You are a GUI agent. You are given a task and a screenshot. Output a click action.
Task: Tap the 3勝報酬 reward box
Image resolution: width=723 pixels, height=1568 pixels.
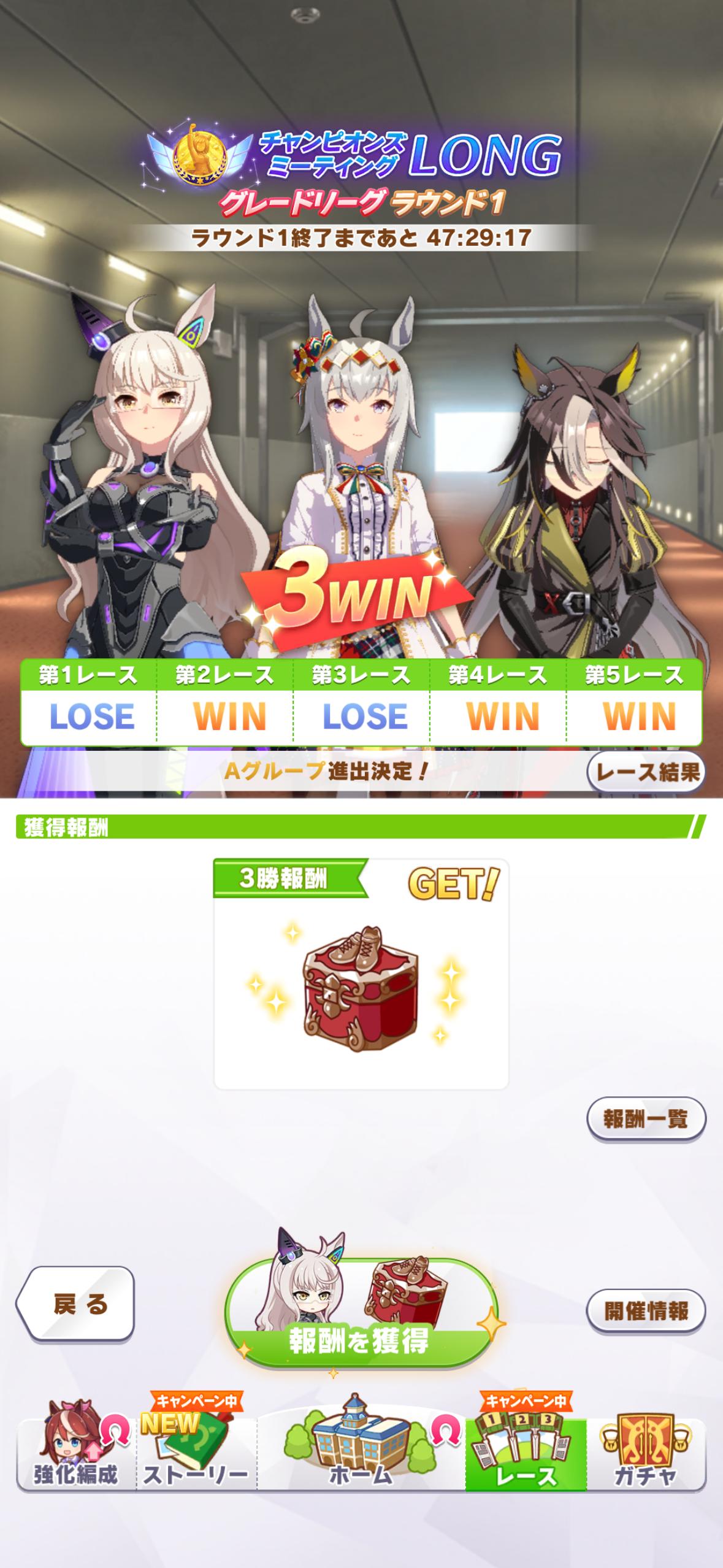click(361, 974)
